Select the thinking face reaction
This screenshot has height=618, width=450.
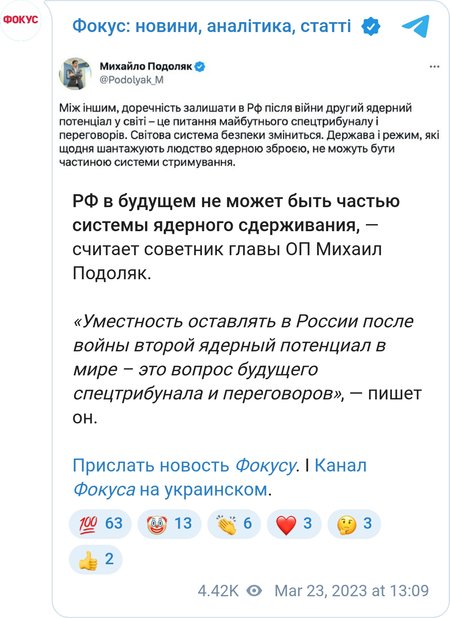(x=354, y=523)
